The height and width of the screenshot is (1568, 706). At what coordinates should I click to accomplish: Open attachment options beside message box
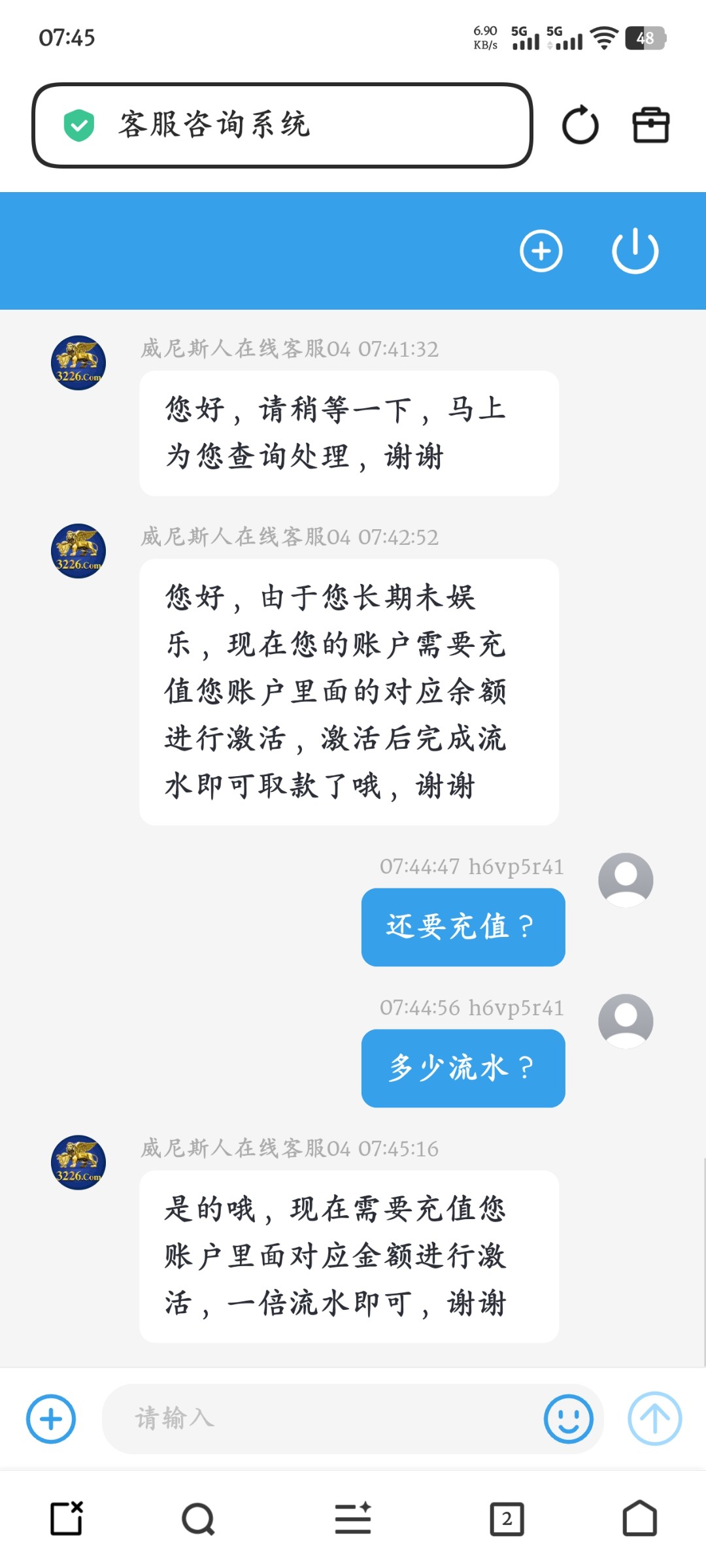(51, 1419)
